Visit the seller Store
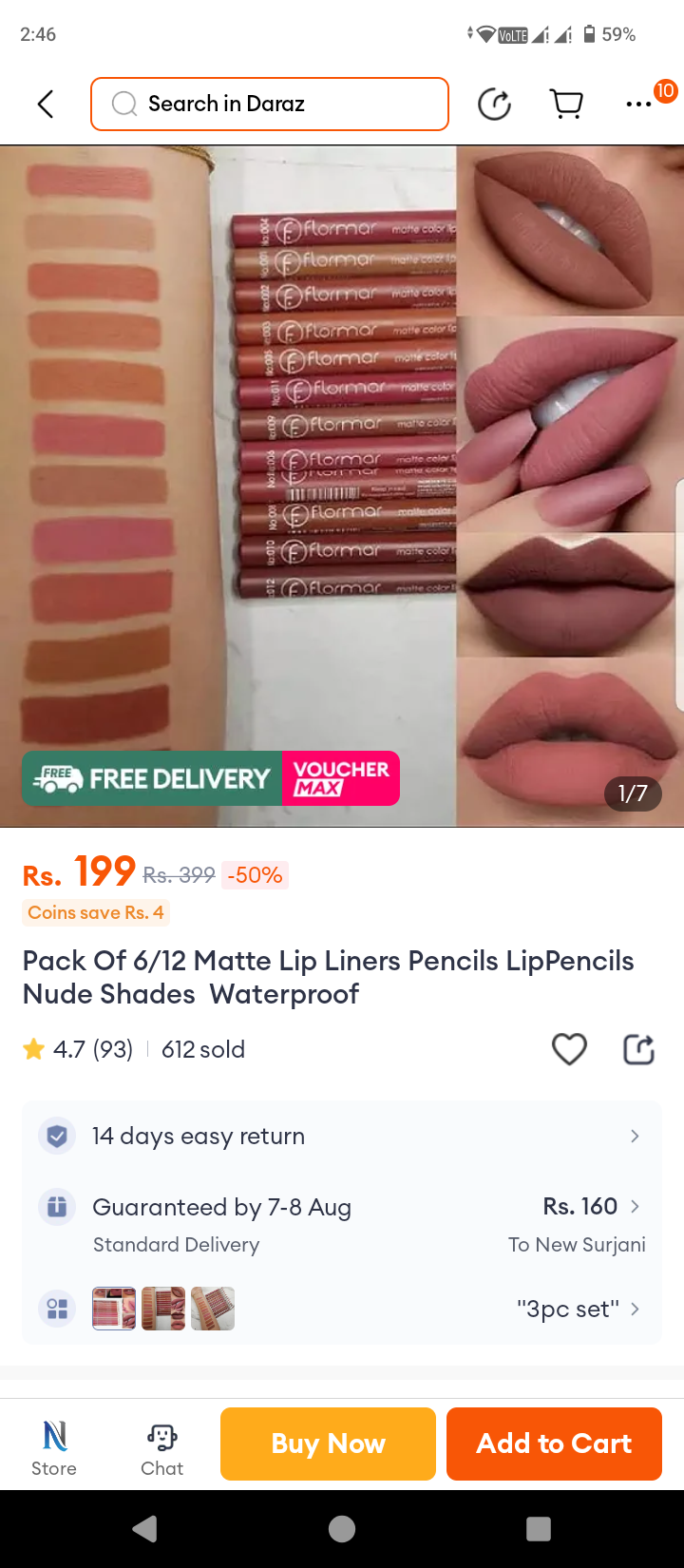684x1568 pixels. (54, 1444)
